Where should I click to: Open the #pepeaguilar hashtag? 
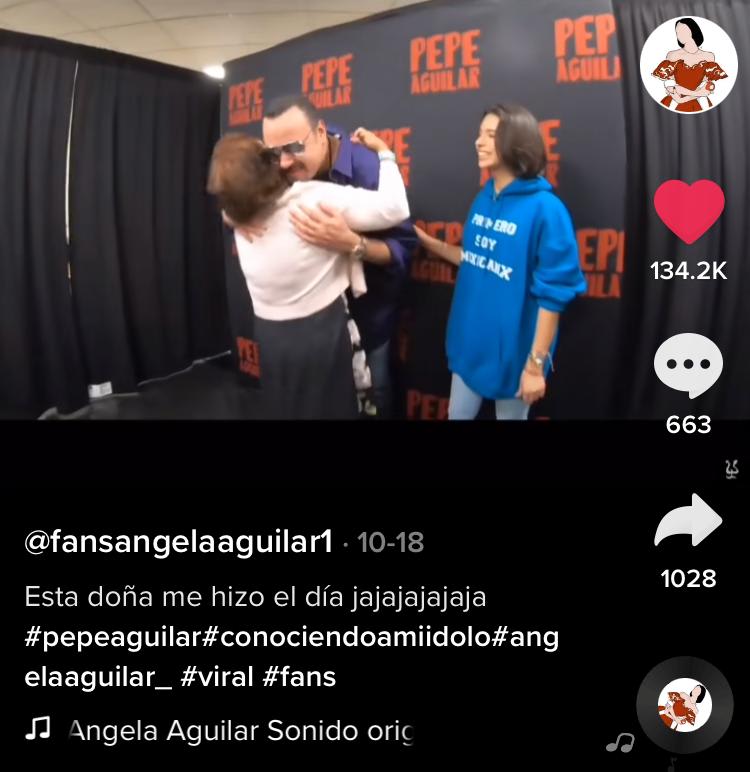113,638
